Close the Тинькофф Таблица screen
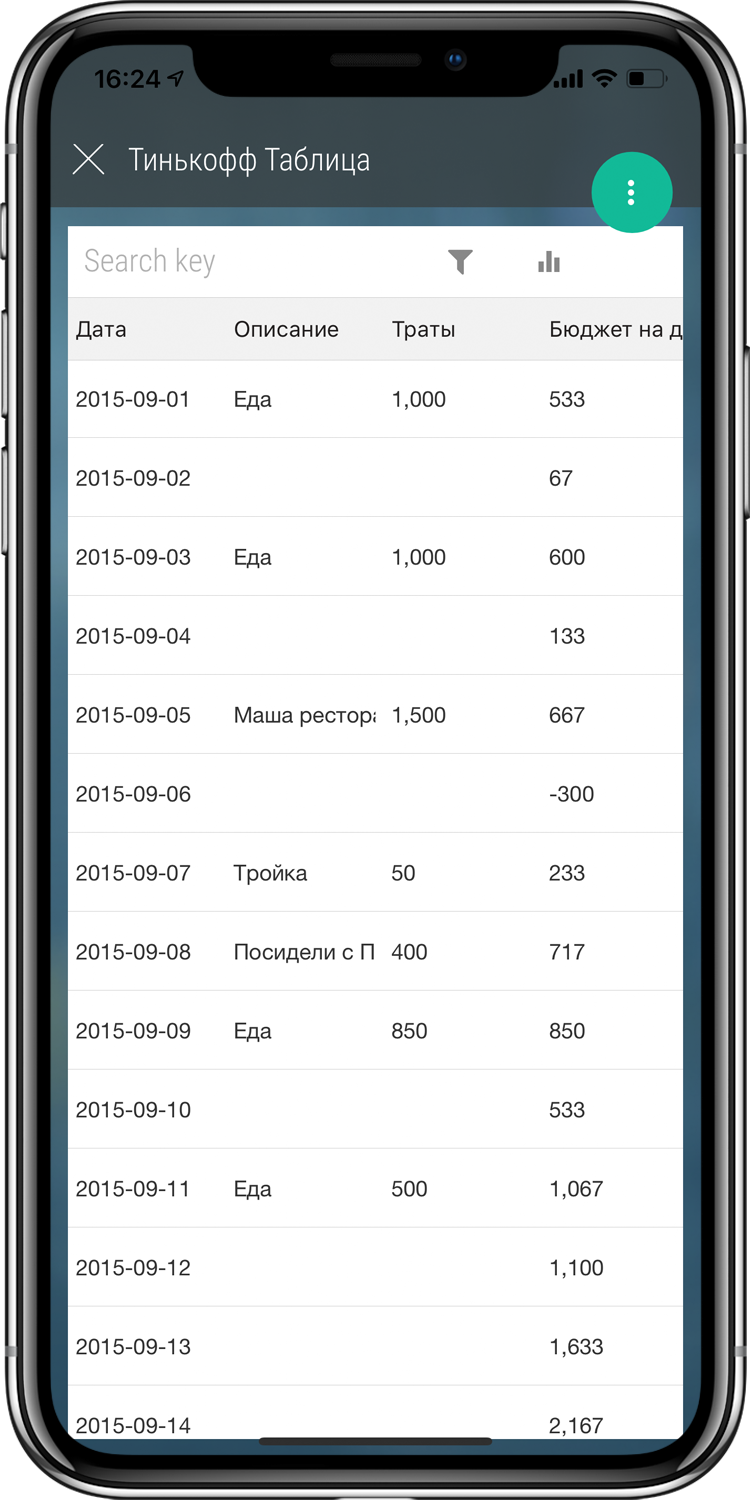This screenshot has height=1502, width=750. [x=89, y=159]
